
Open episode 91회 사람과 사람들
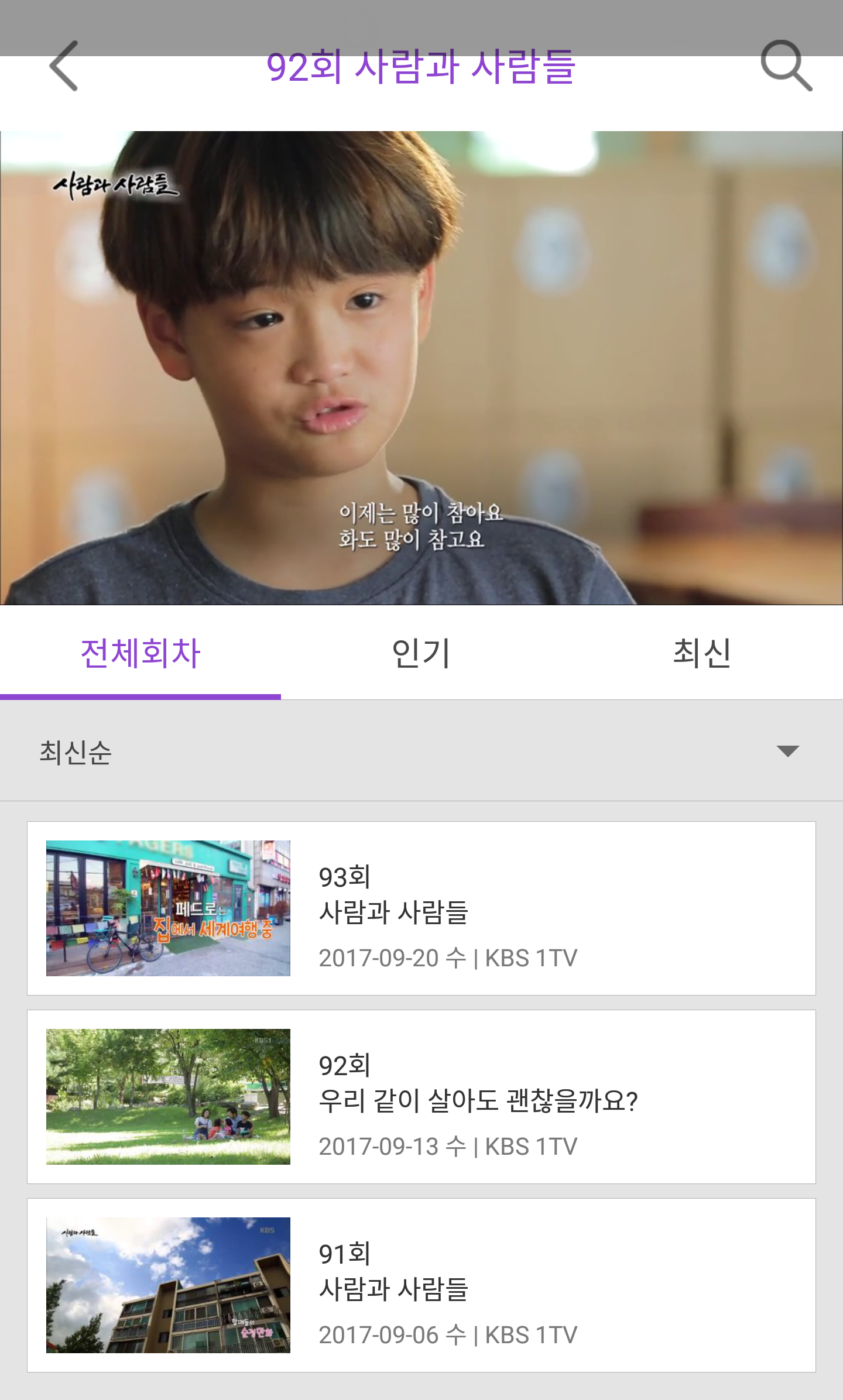pyautogui.click(x=421, y=1285)
